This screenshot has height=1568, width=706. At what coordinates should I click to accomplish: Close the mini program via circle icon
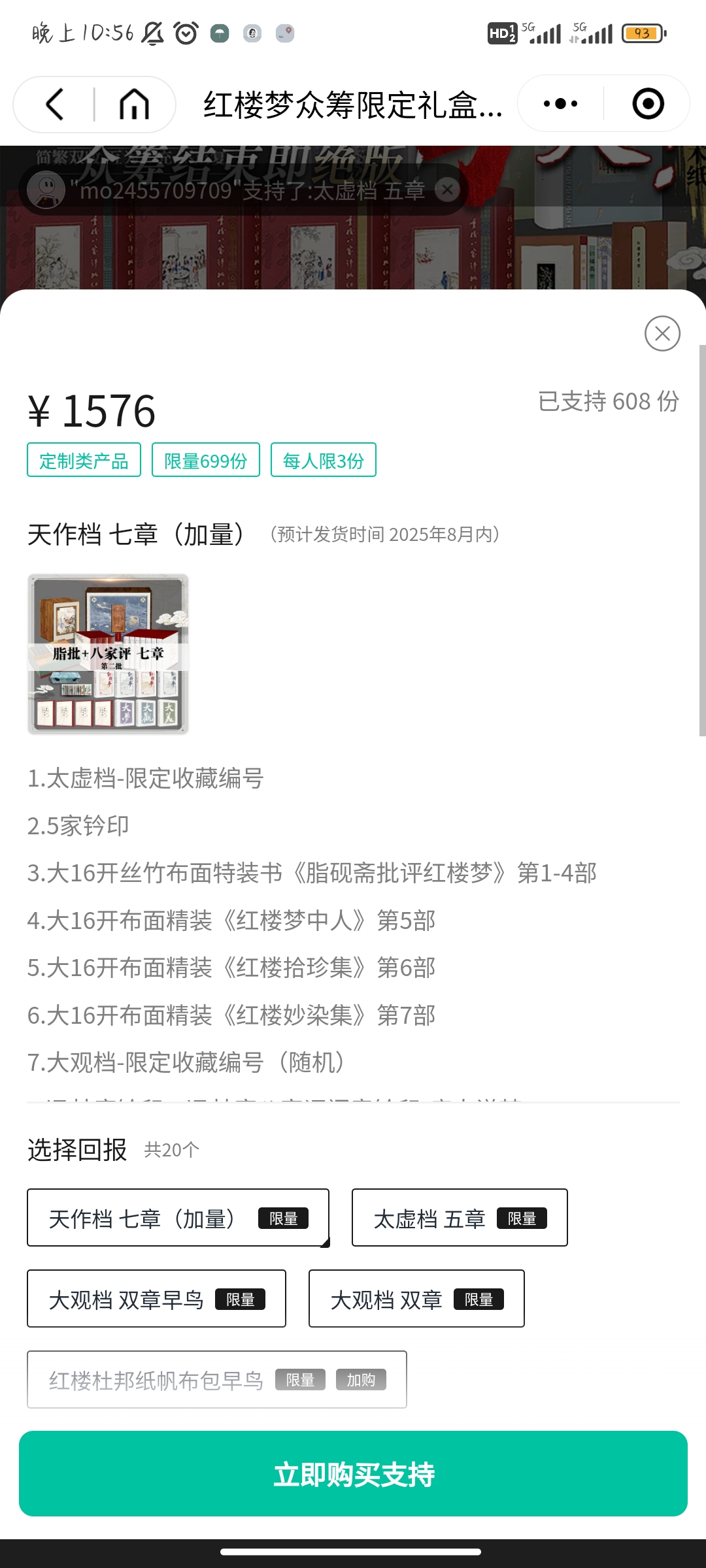point(648,104)
